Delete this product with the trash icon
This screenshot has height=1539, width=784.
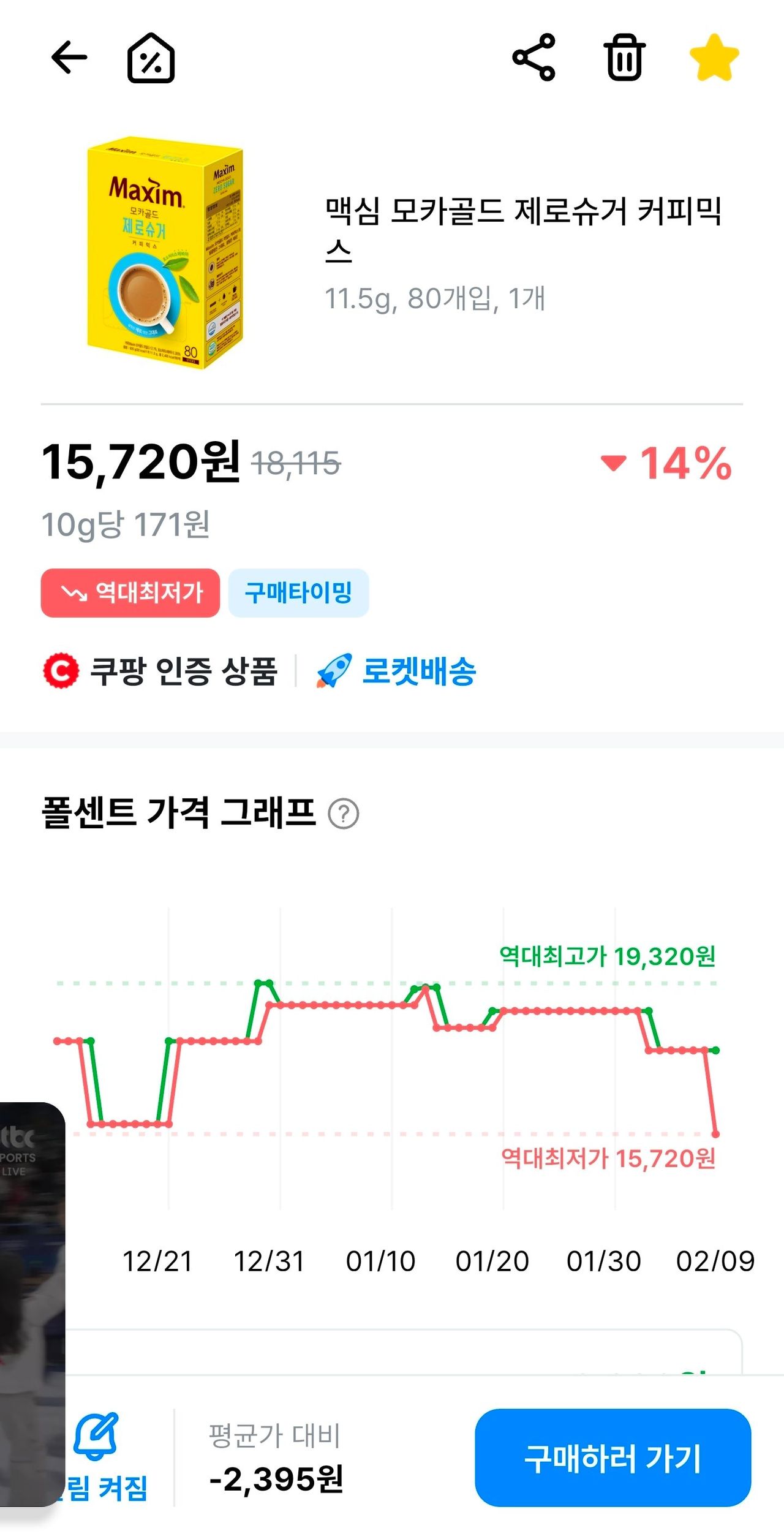tap(624, 58)
